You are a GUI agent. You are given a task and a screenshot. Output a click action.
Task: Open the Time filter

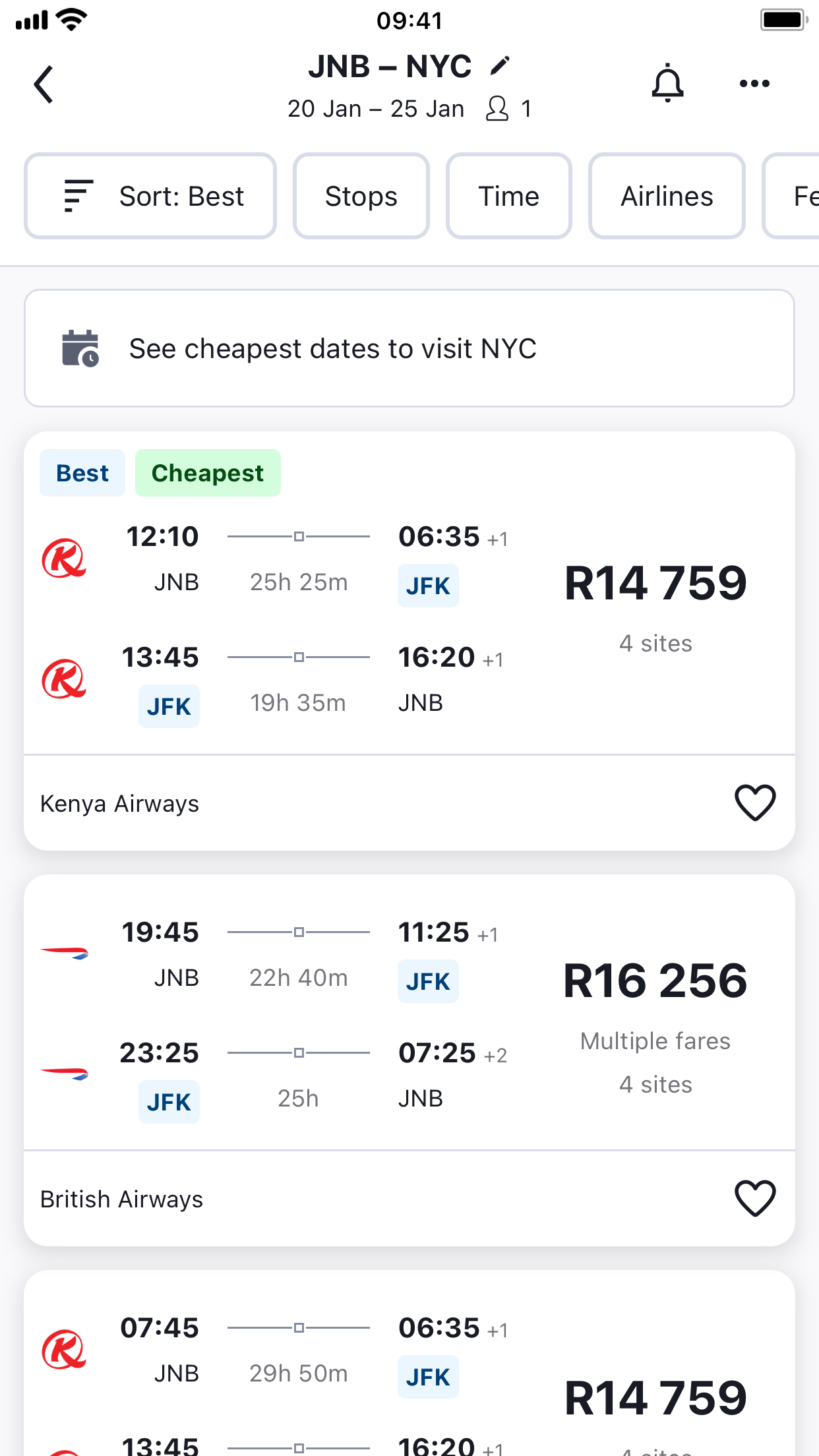508,196
